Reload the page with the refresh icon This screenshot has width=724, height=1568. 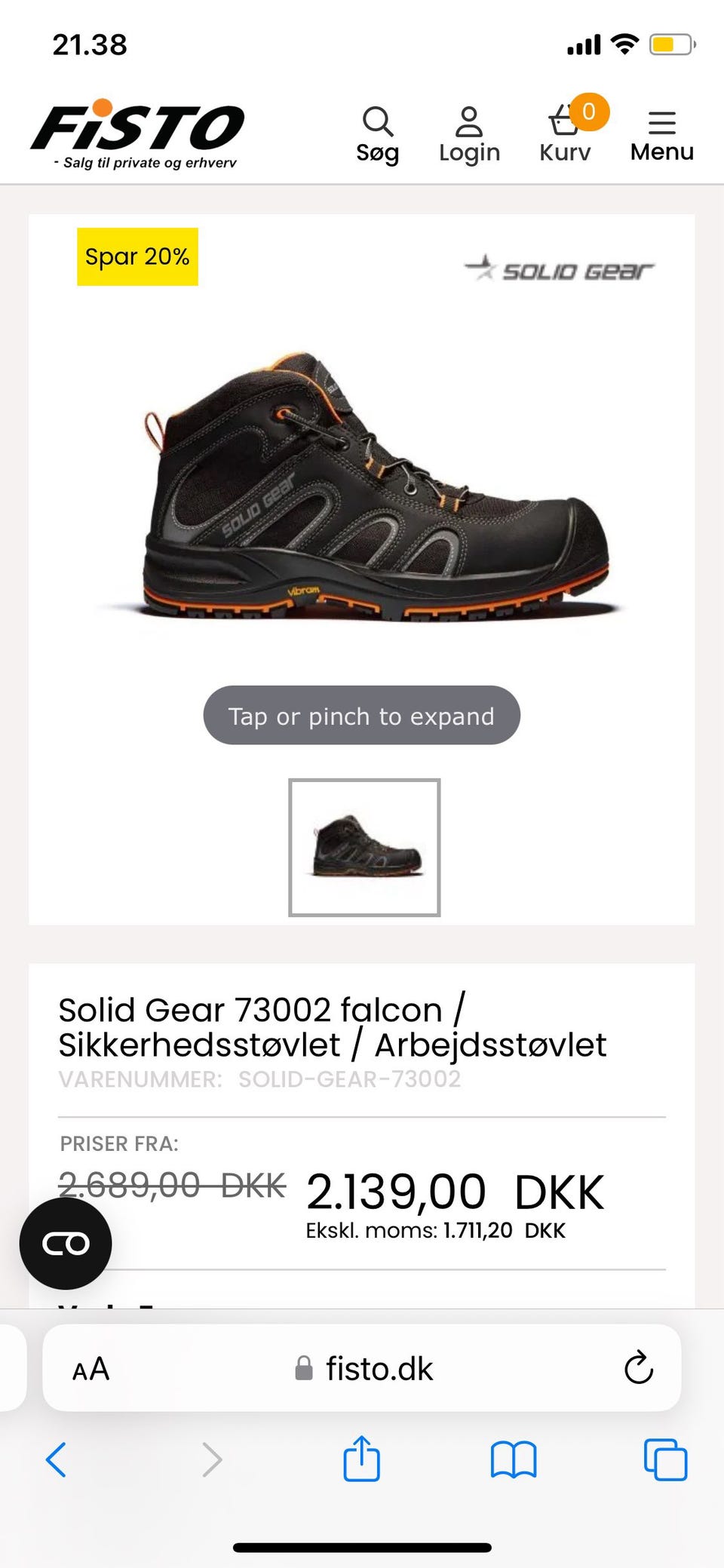click(637, 1369)
